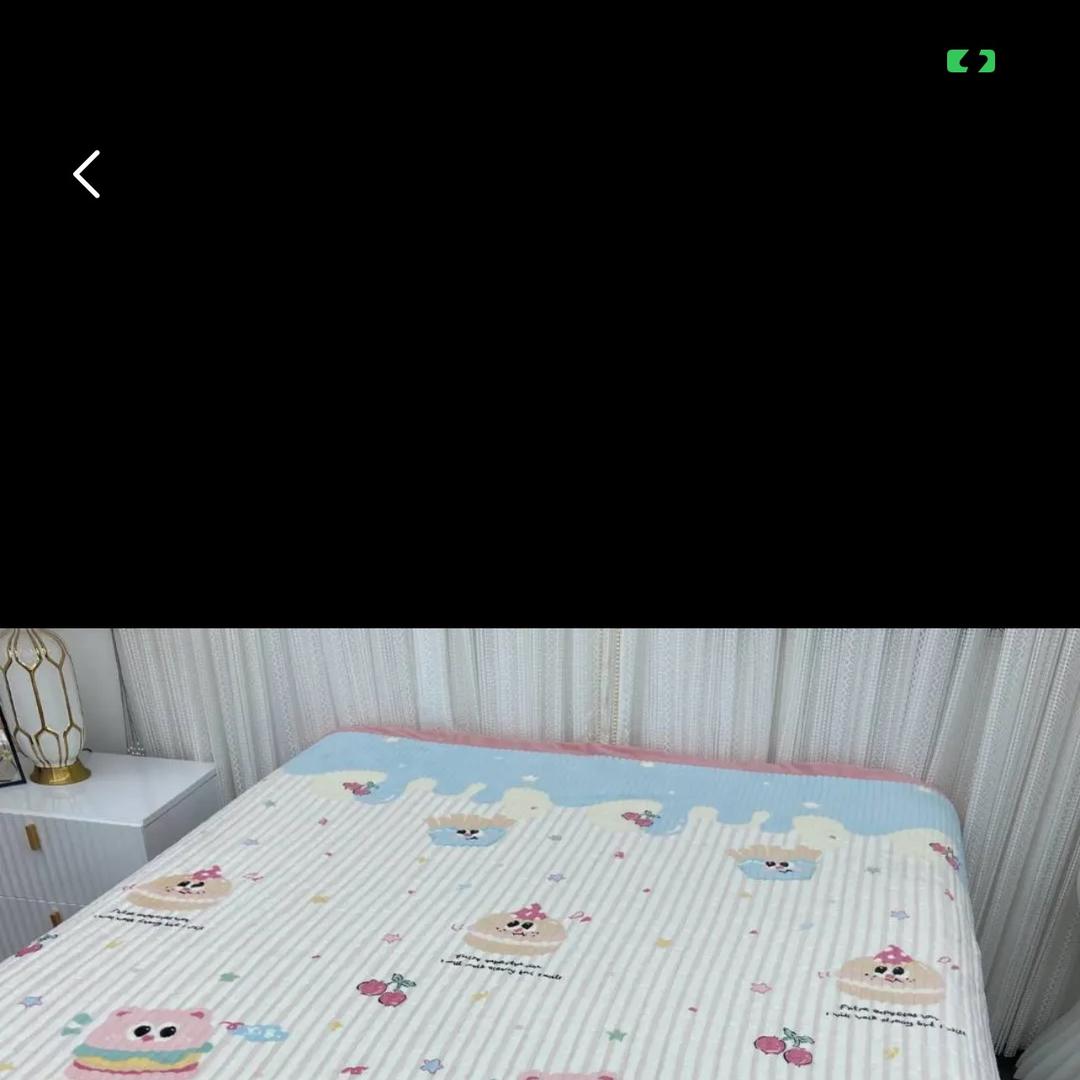Viewport: 1080px width, 1080px height.
Task: Go back using the top-left arrow
Action: point(87,174)
